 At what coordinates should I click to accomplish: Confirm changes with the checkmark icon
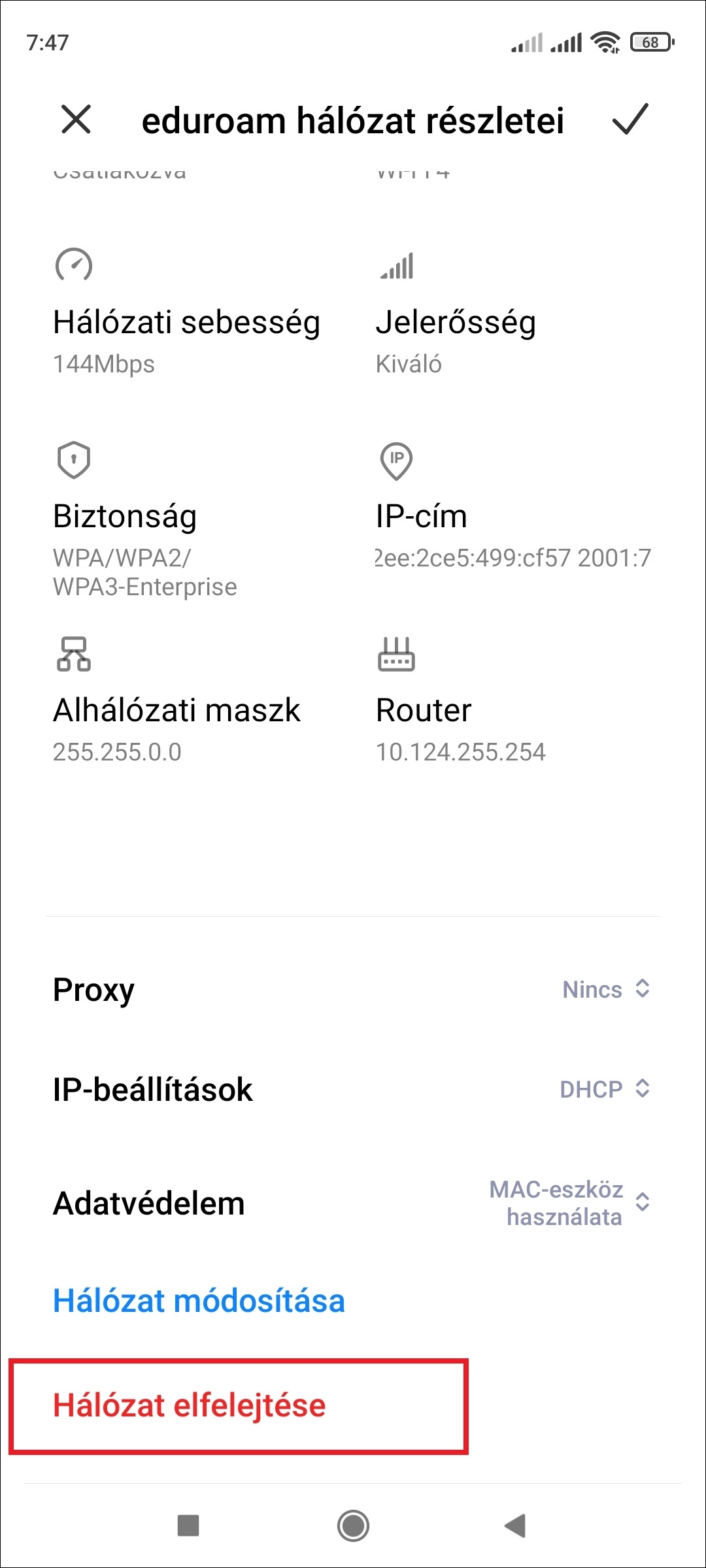[x=630, y=120]
